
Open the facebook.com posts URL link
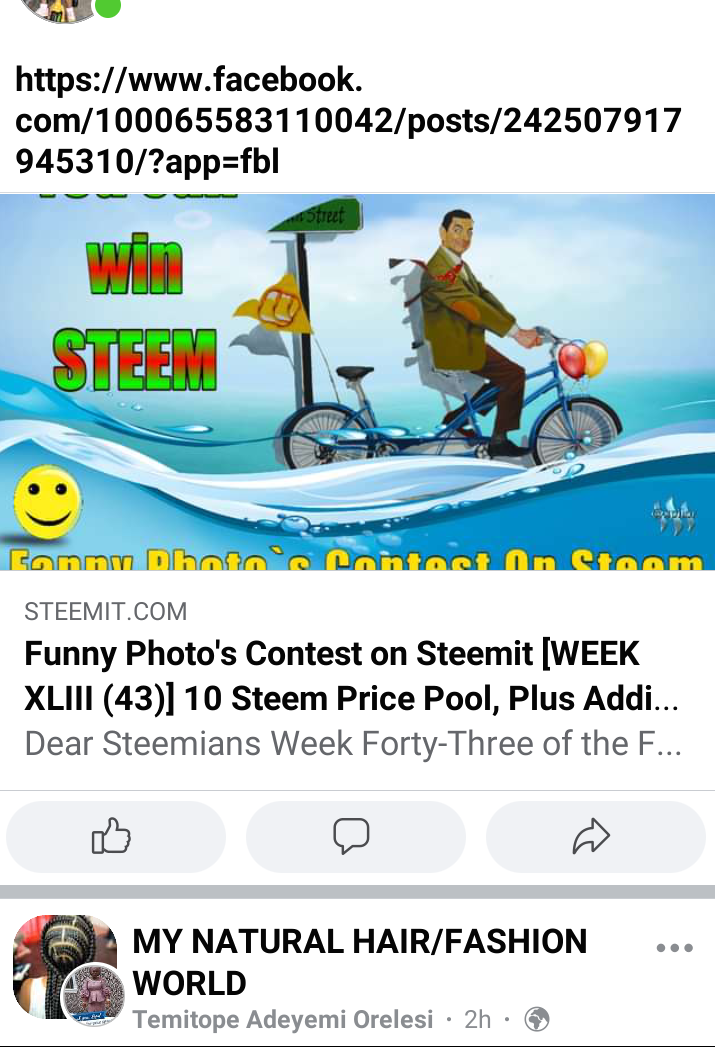tap(348, 119)
